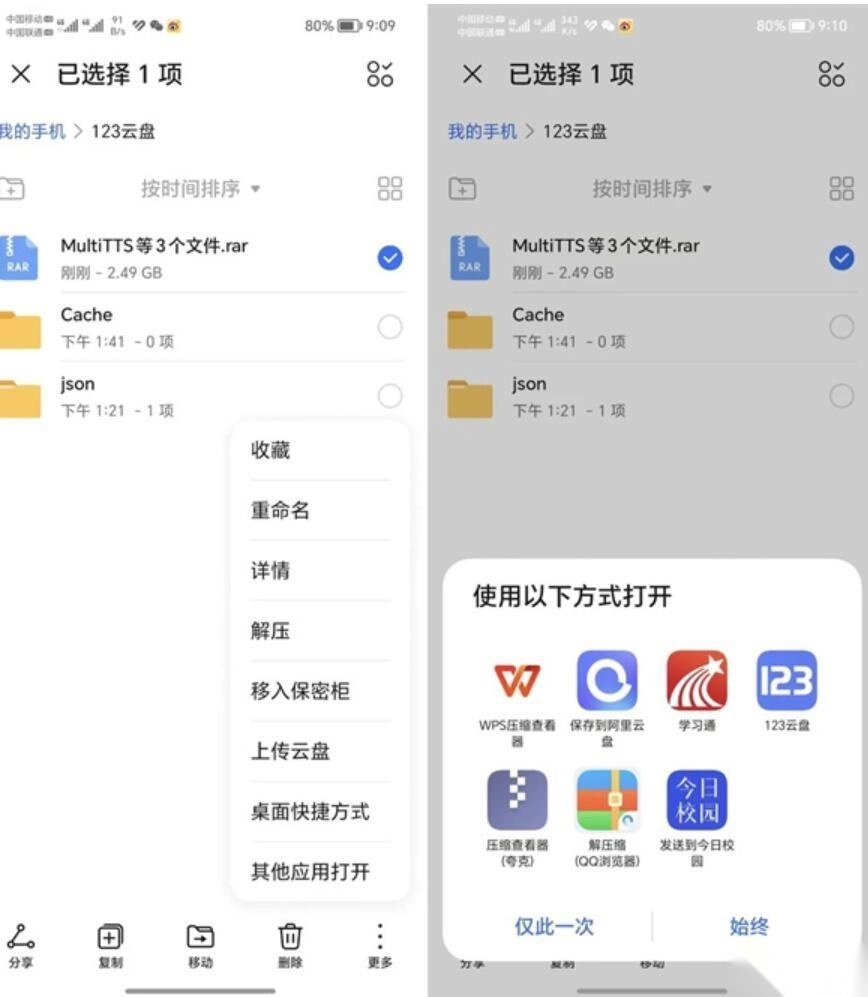Select 其他应用打开 option
This screenshot has height=997, width=868.
coord(320,871)
